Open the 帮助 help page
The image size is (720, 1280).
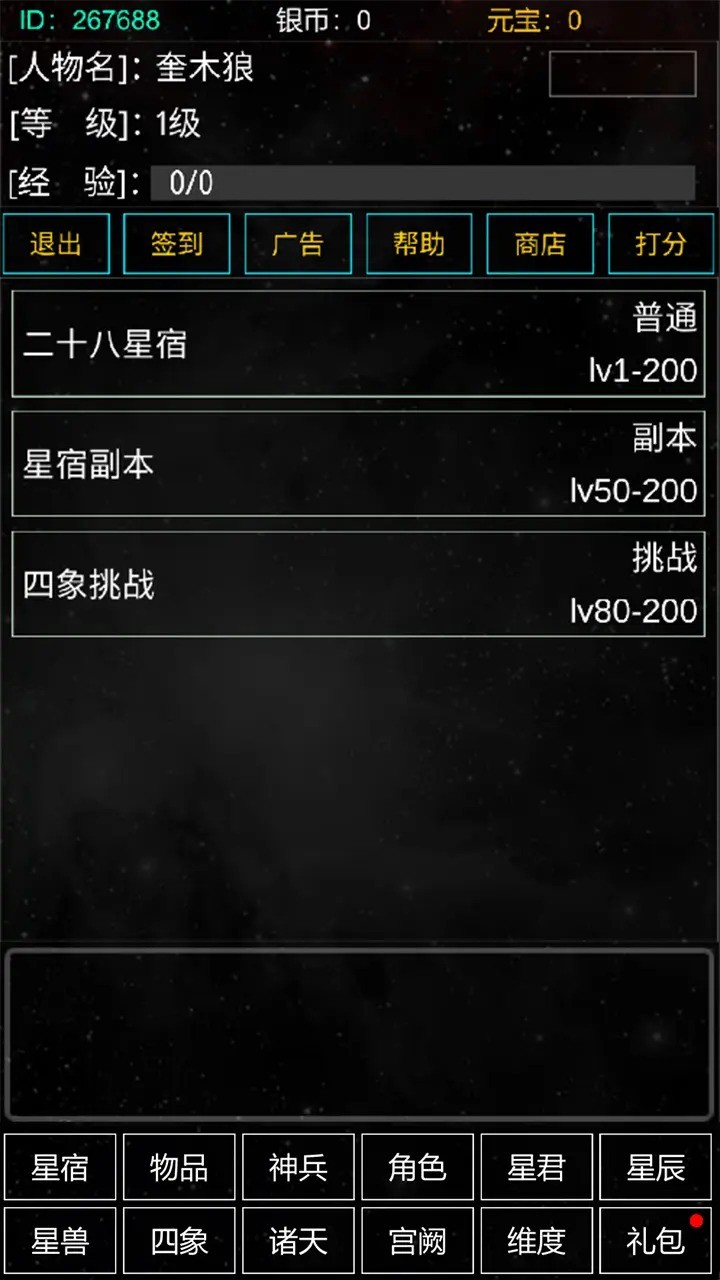[x=419, y=244]
